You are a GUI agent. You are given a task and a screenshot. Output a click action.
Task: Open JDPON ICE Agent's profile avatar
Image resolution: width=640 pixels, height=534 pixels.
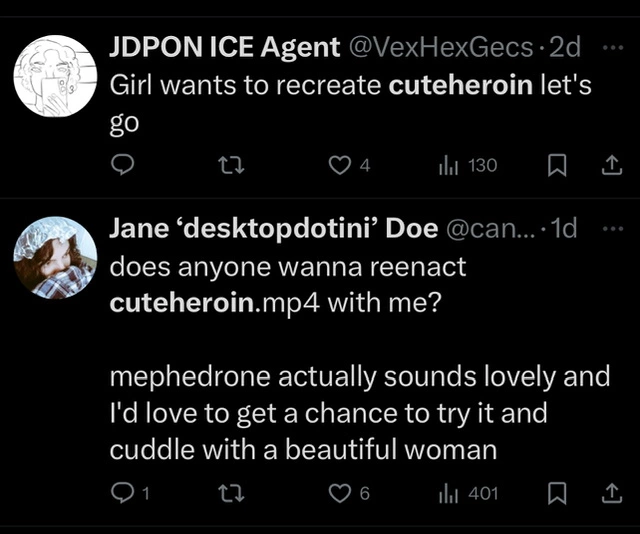[54, 77]
